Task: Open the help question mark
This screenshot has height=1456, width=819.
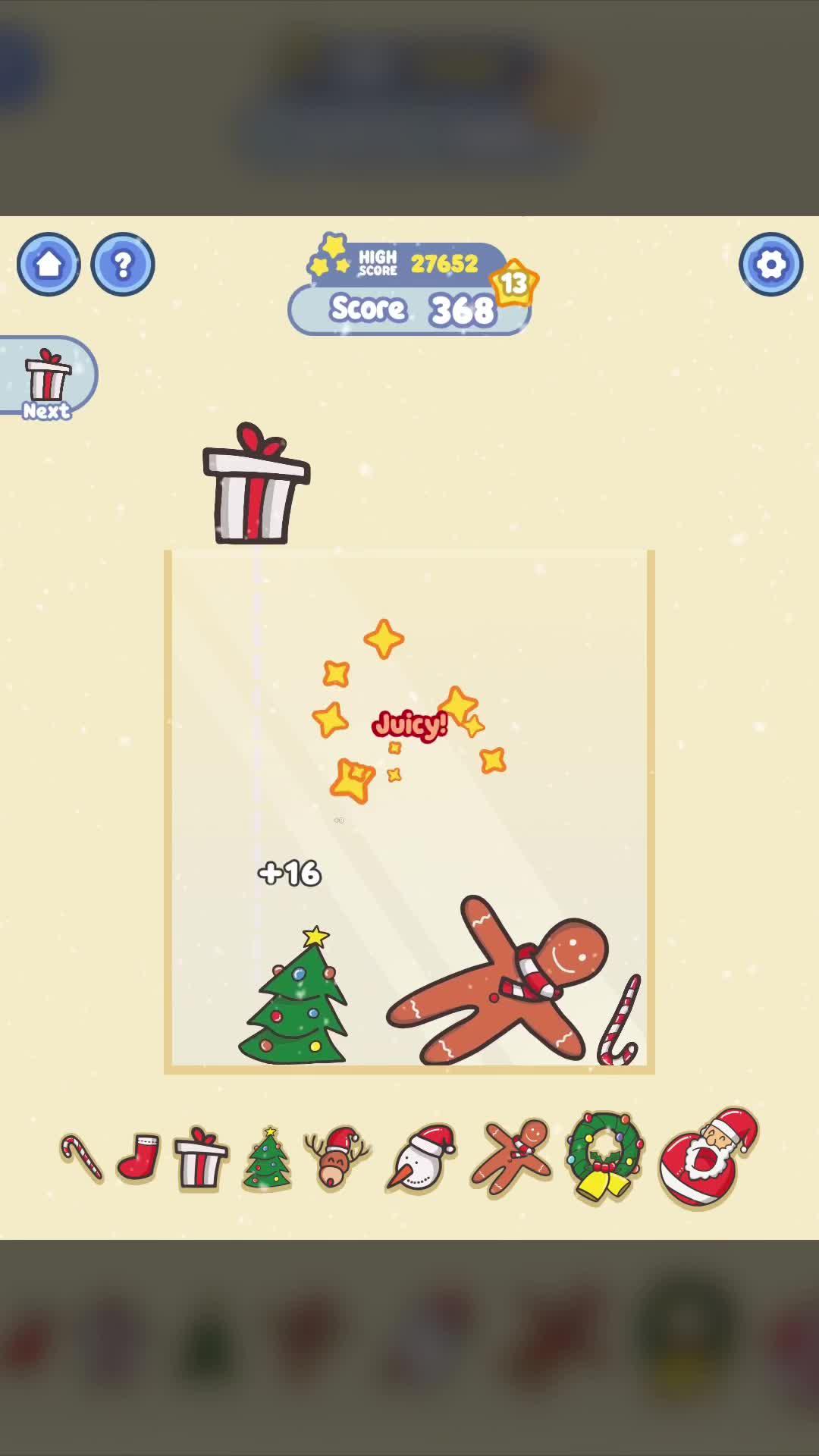Action: 123,264
